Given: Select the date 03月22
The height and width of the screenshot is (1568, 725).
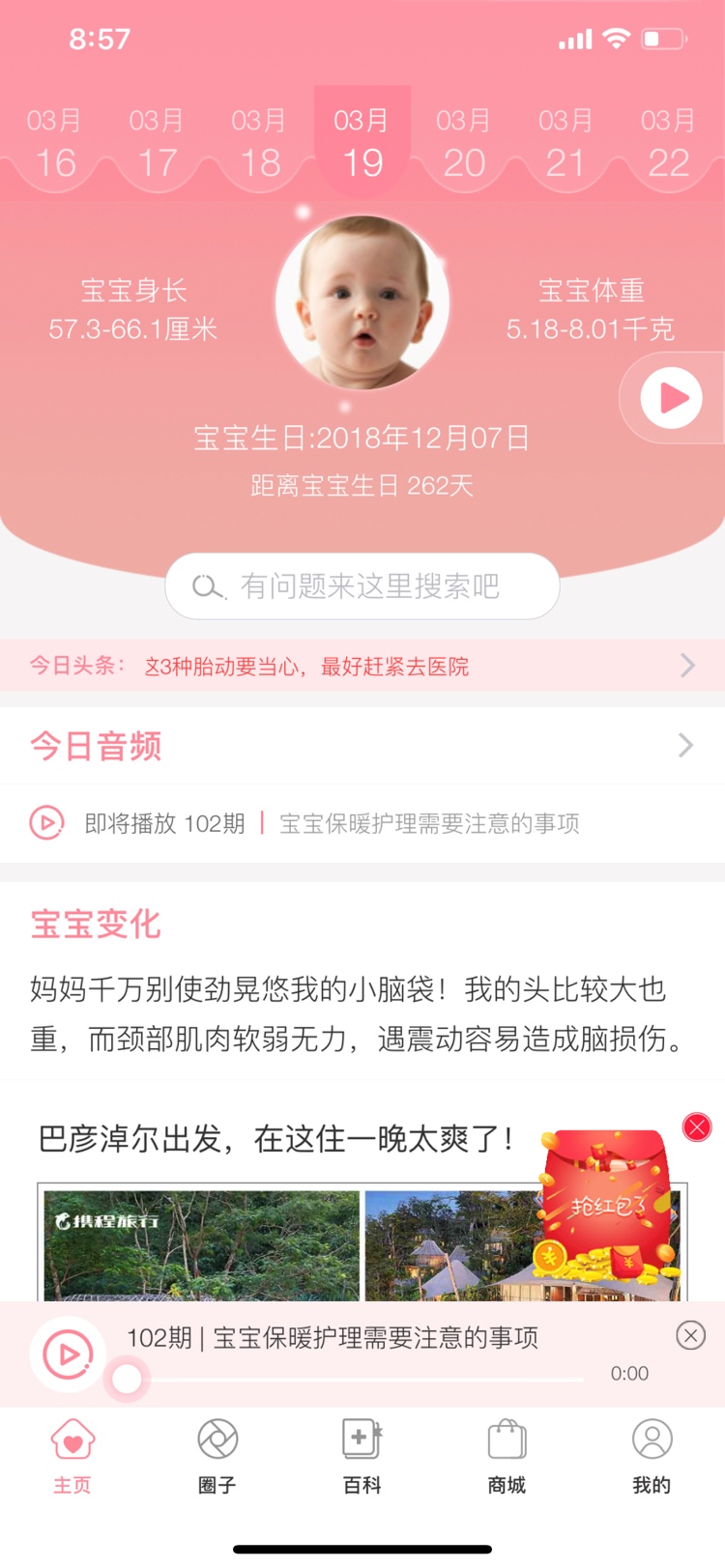Looking at the screenshot, I should [x=668, y=144].
